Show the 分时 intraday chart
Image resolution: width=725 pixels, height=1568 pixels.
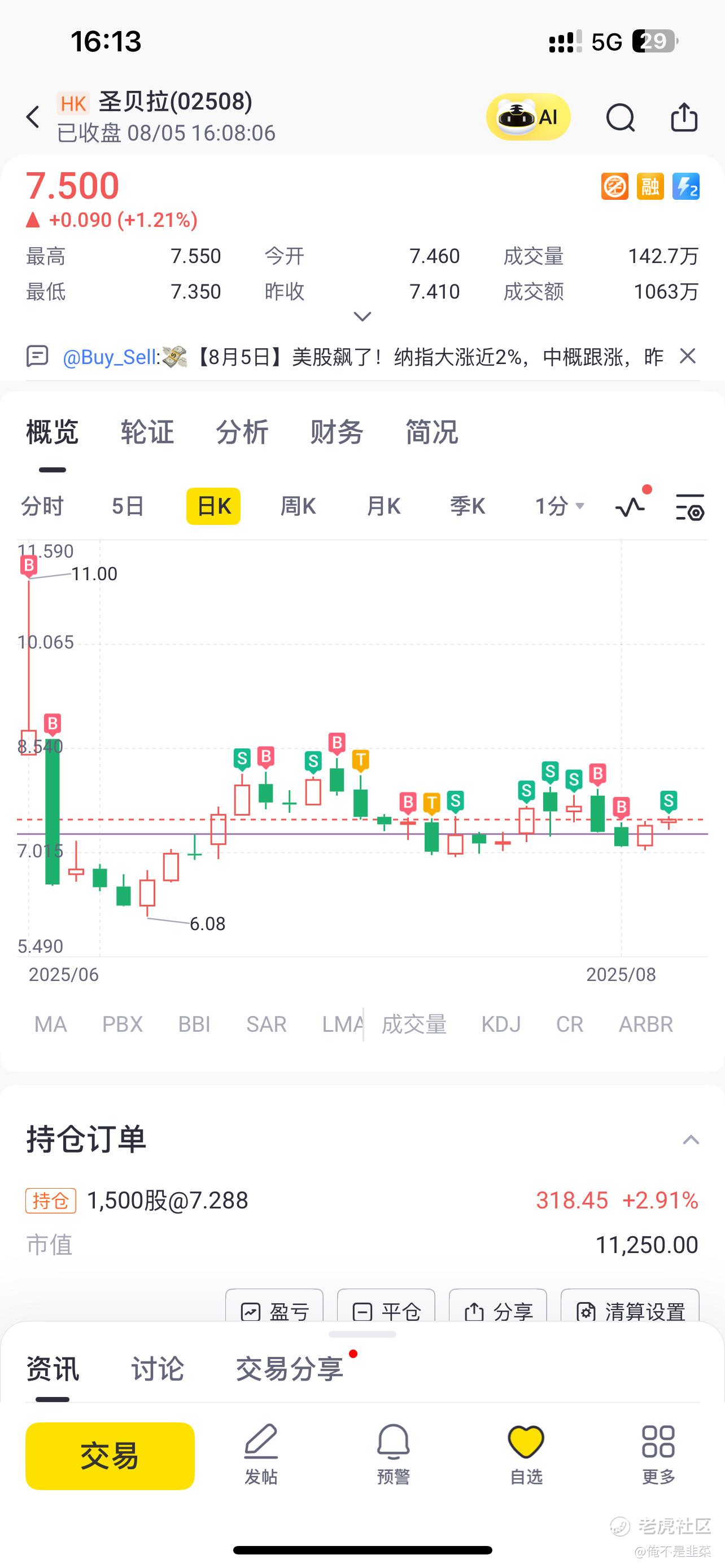[x=42, y=506]
